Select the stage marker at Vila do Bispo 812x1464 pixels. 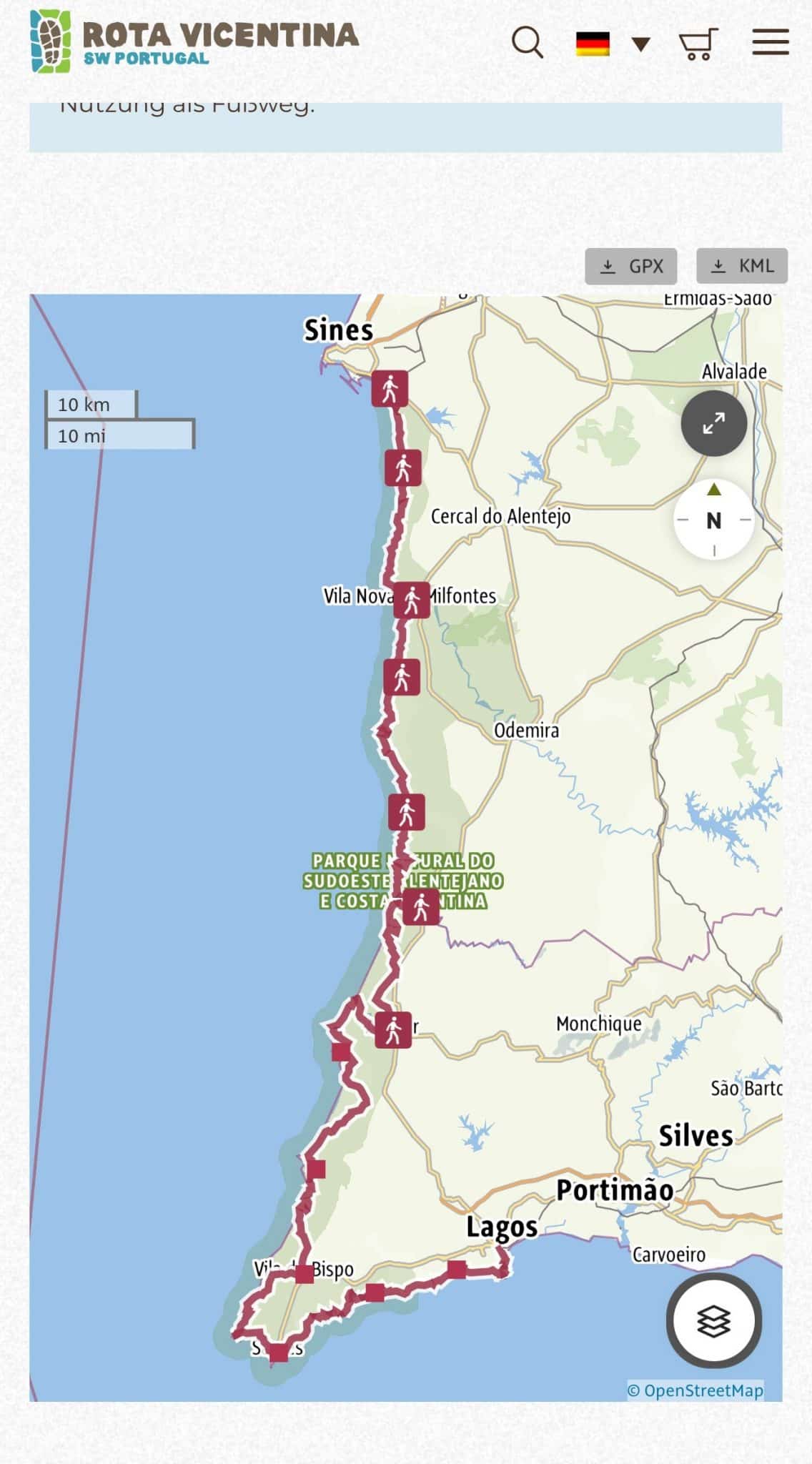click(304, 1273)
